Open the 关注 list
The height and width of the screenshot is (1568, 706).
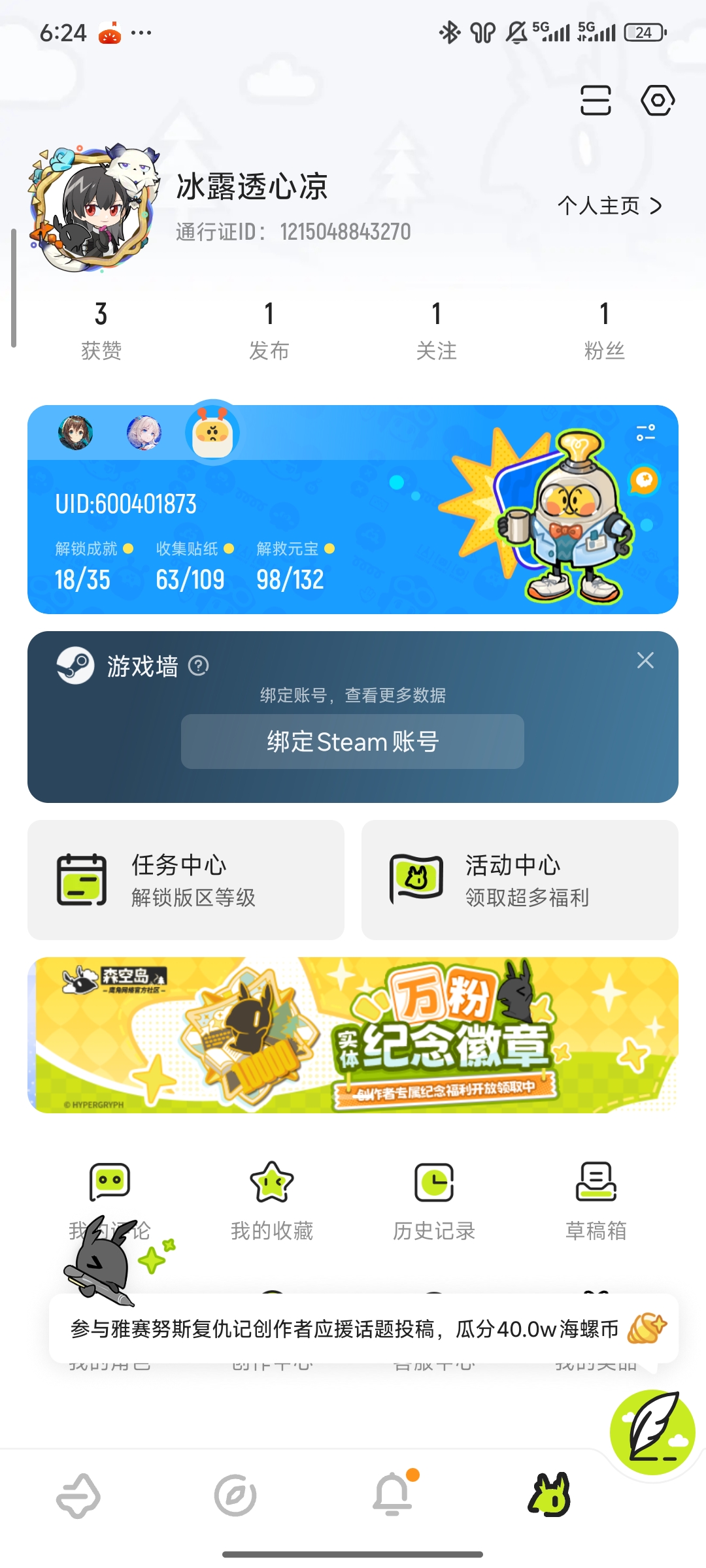pyautogui.click(x=436, y=331)
